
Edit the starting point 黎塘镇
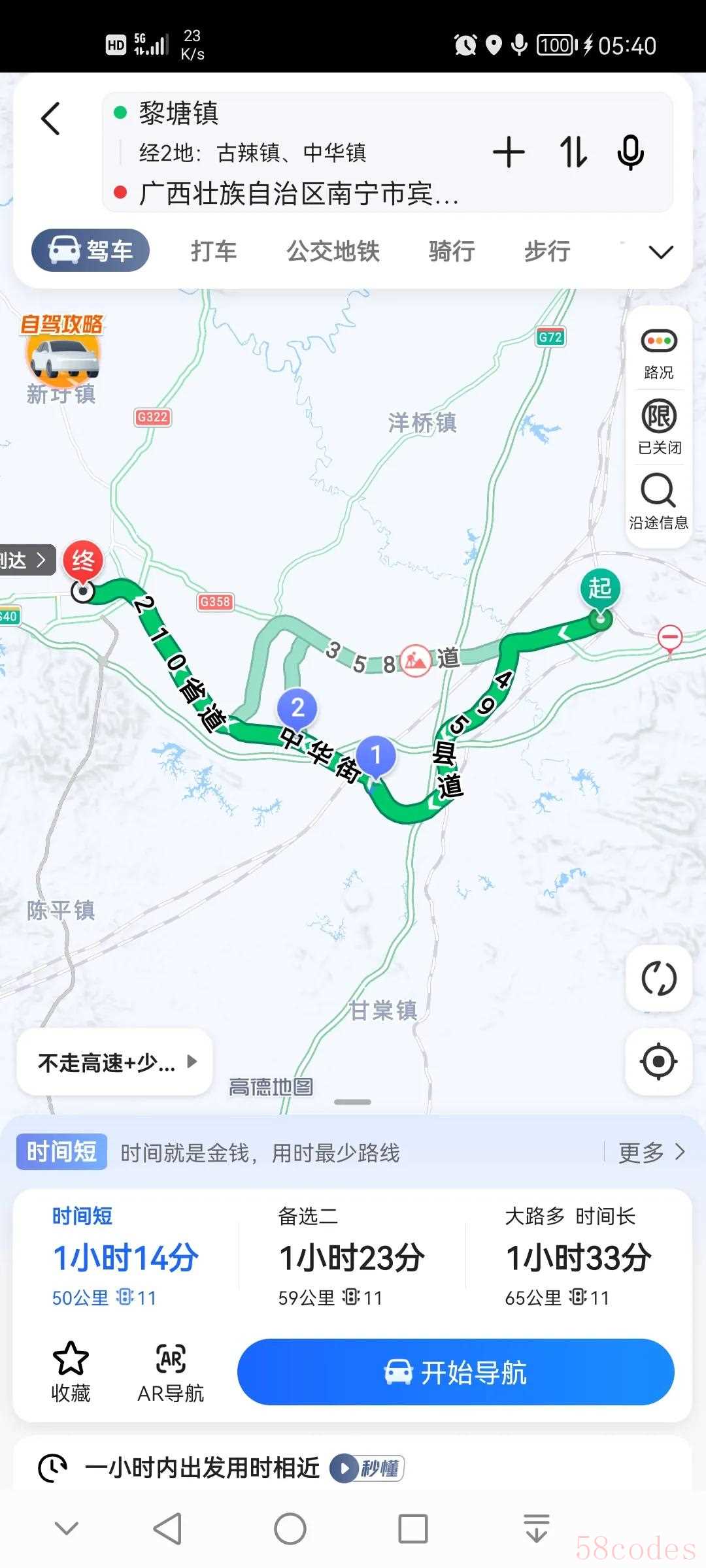pyautogui.click(x=179, y=113)
